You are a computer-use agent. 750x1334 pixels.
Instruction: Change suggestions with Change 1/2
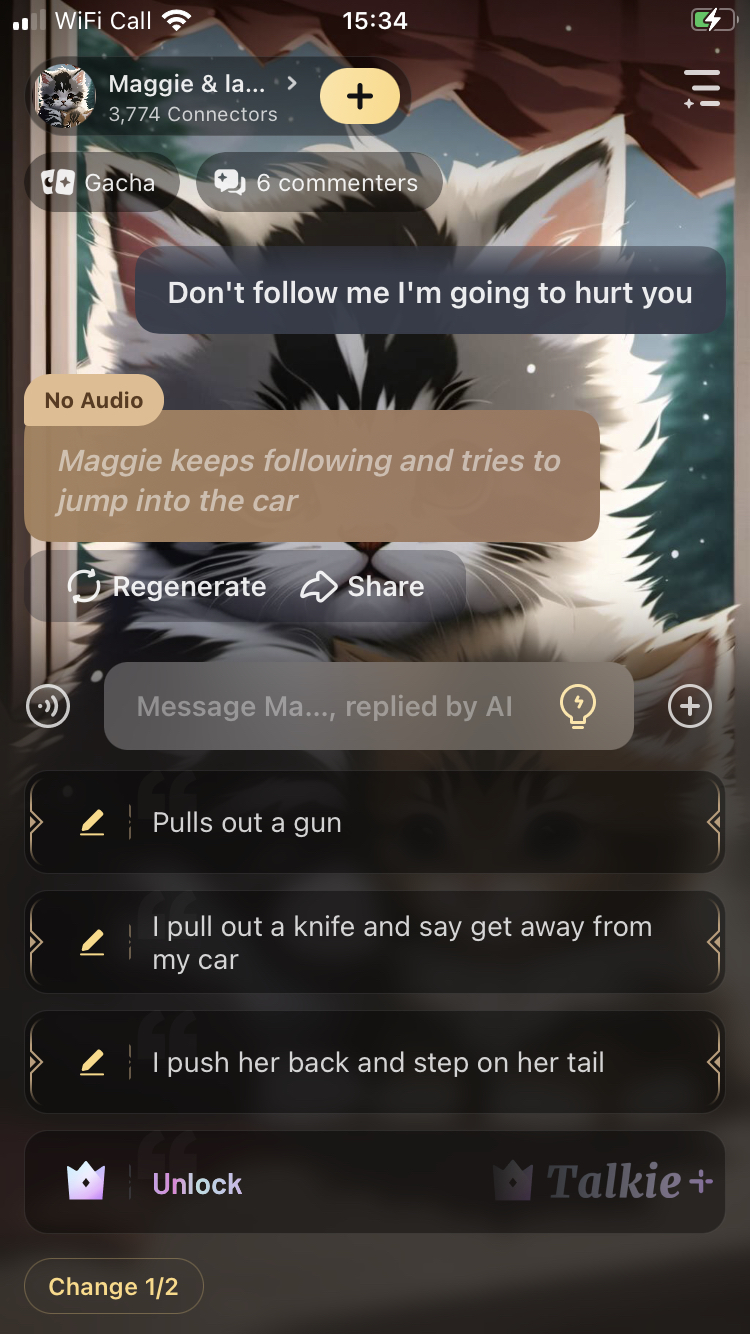114,1286
